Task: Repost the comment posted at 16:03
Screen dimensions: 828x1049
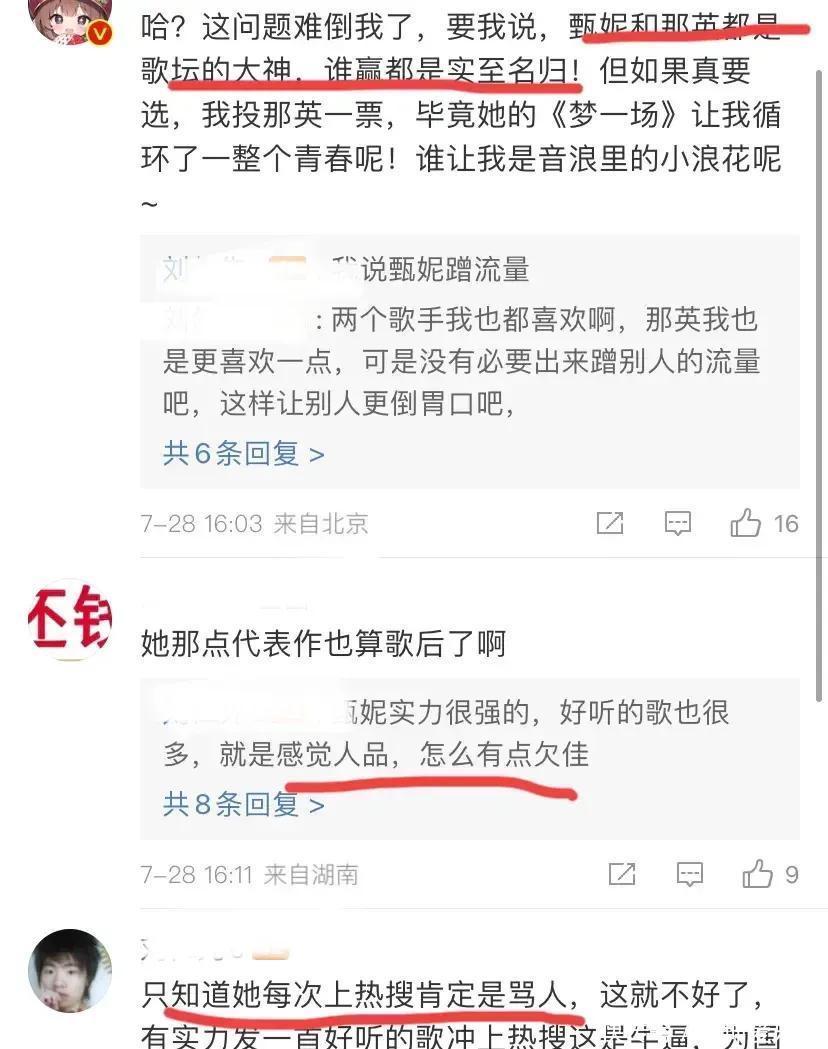Action: point(610,523)
